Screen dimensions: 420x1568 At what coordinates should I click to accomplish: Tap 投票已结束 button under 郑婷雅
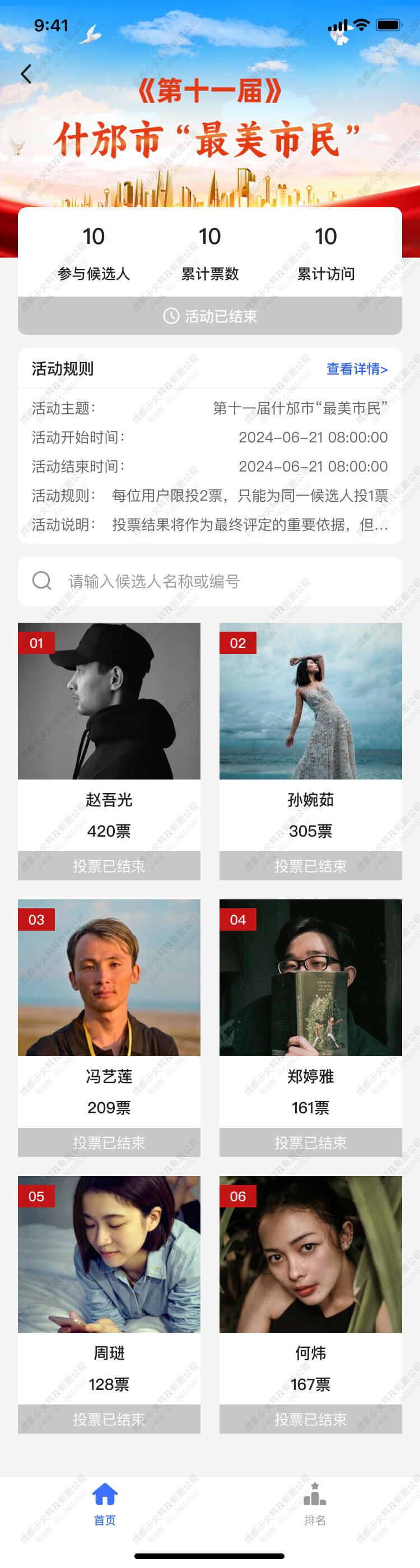click(x=310, y=1142)
